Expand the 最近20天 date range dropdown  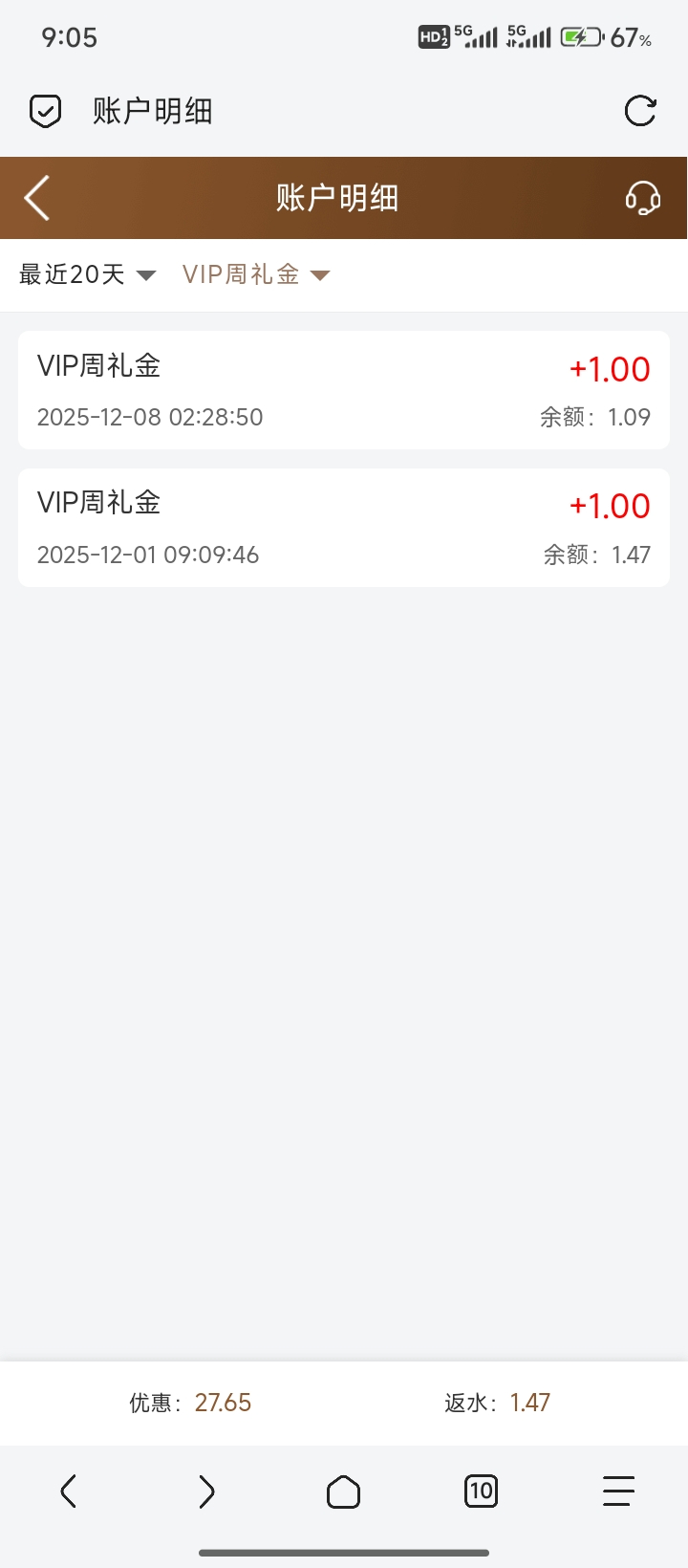(87, 275)
